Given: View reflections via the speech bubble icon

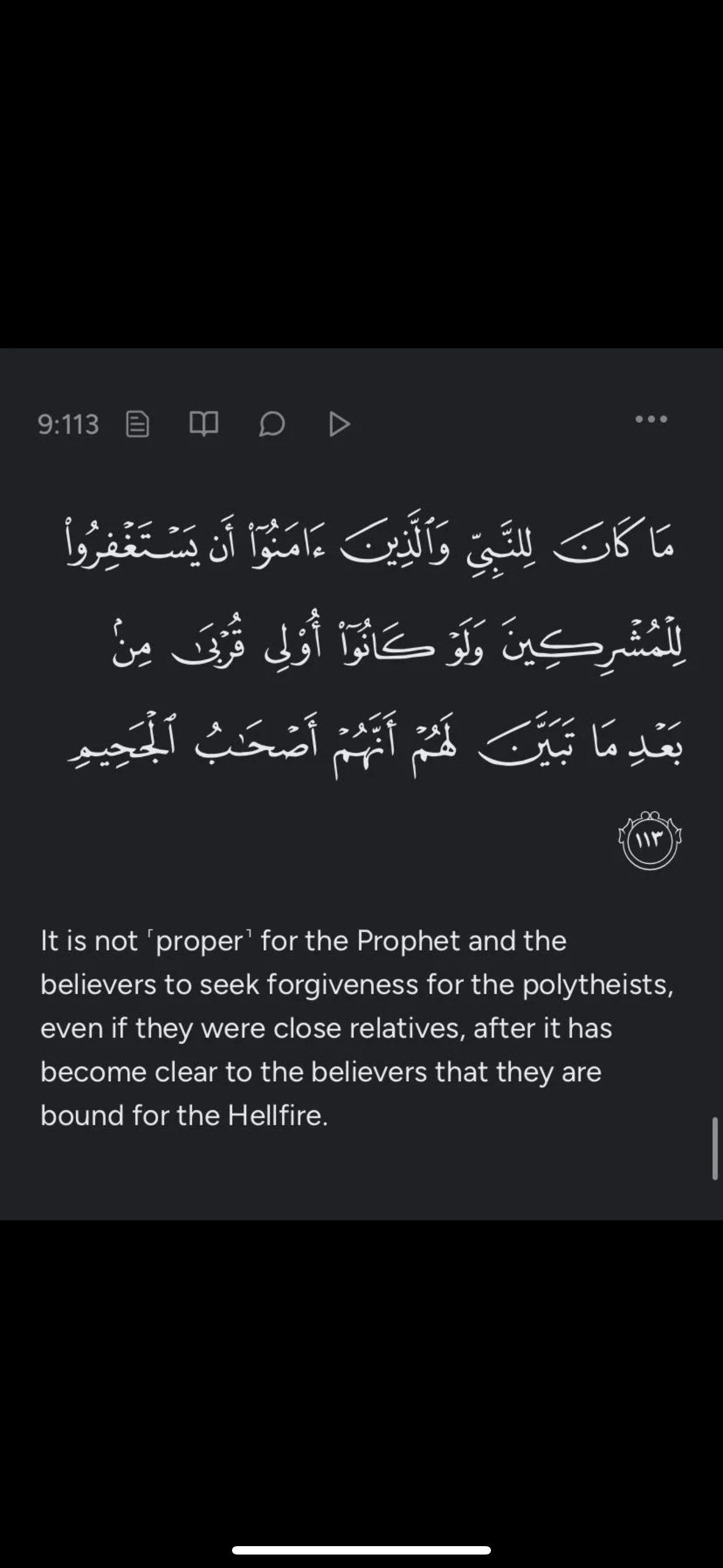Looking at the screenshot, I should 271,425.
